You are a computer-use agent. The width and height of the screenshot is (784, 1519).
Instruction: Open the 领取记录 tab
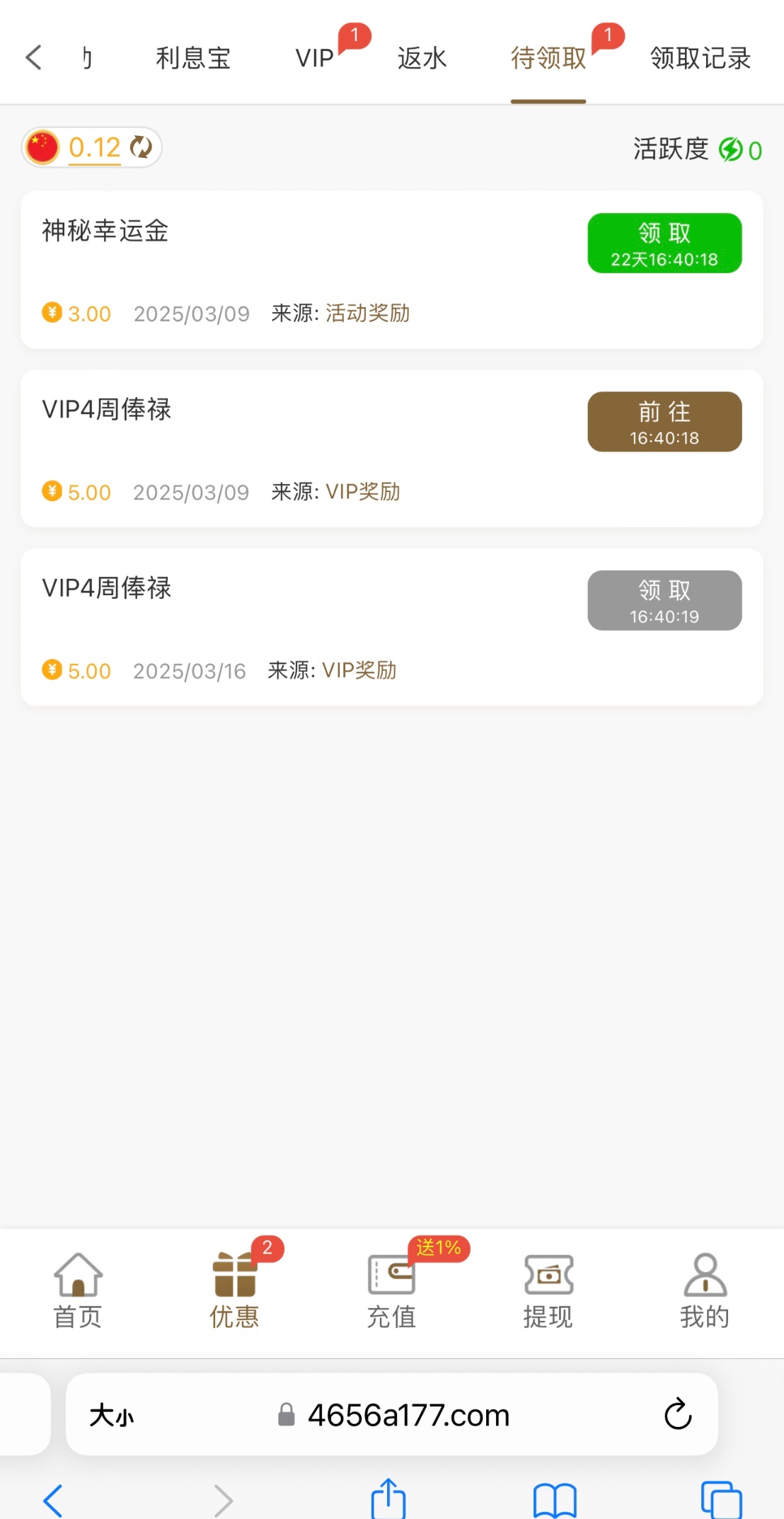(701, 58)
